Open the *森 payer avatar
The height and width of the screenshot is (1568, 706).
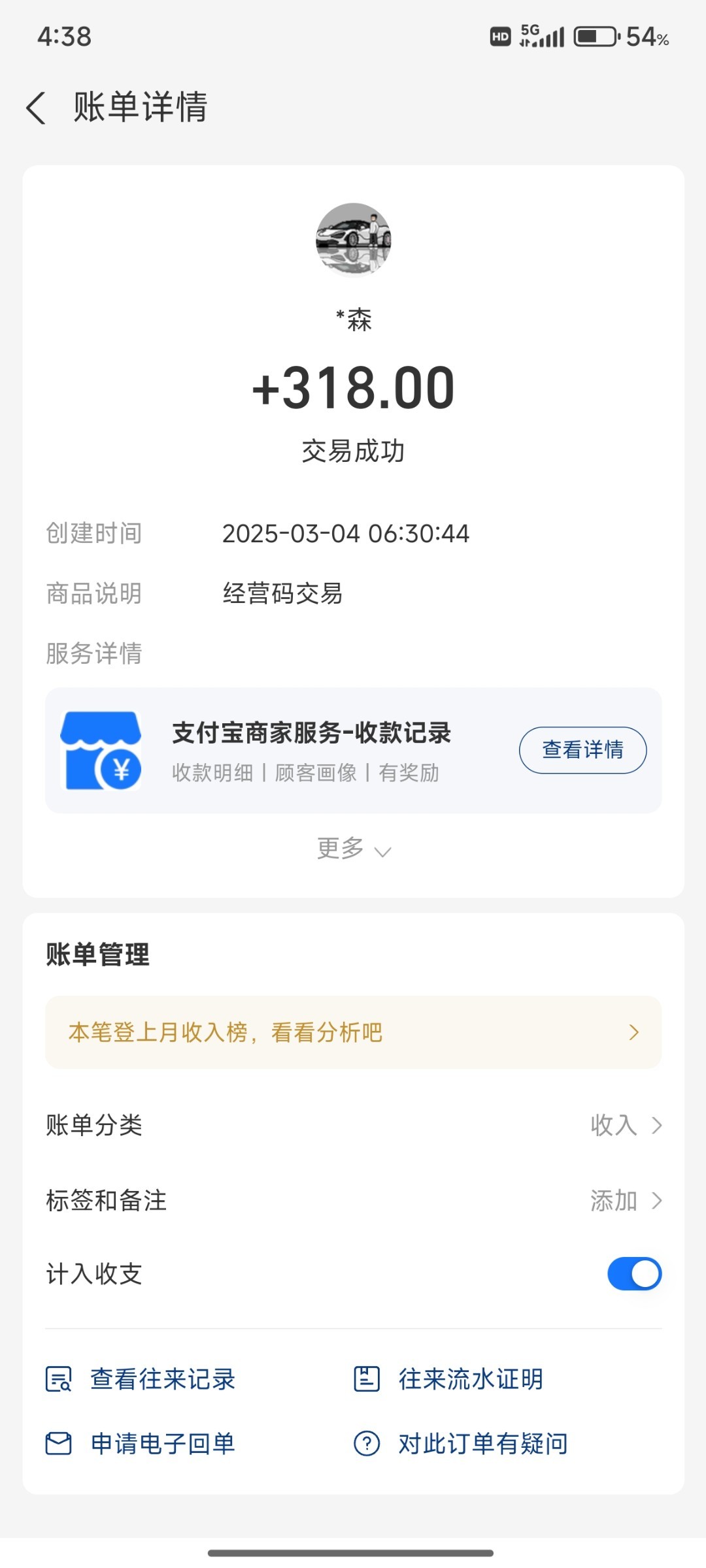[354, 240]
